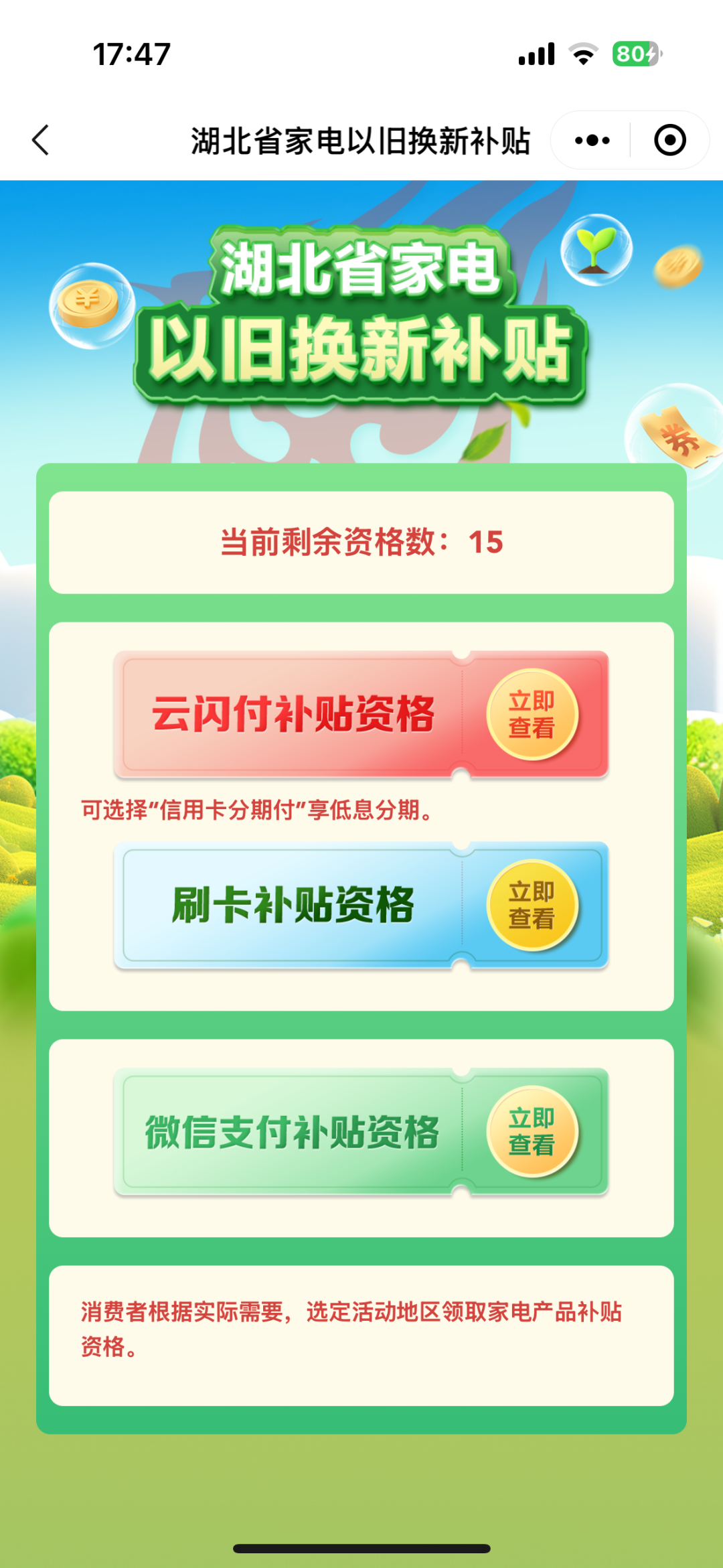
Task: Check 微信支付补贴资格 now
Action: tap(532, 1132)
